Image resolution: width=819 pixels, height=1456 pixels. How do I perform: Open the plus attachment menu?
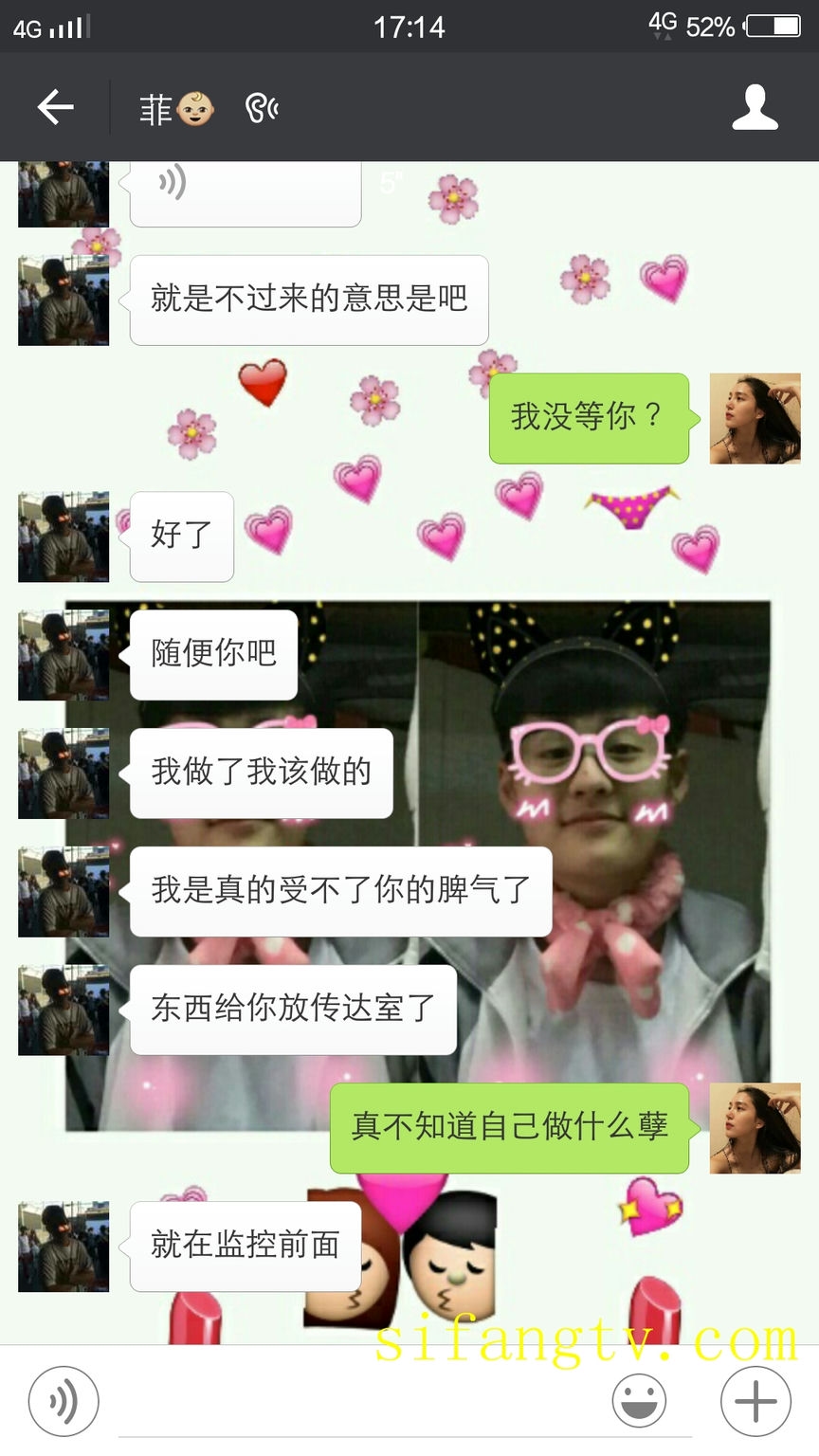[x=755, y=1400]
